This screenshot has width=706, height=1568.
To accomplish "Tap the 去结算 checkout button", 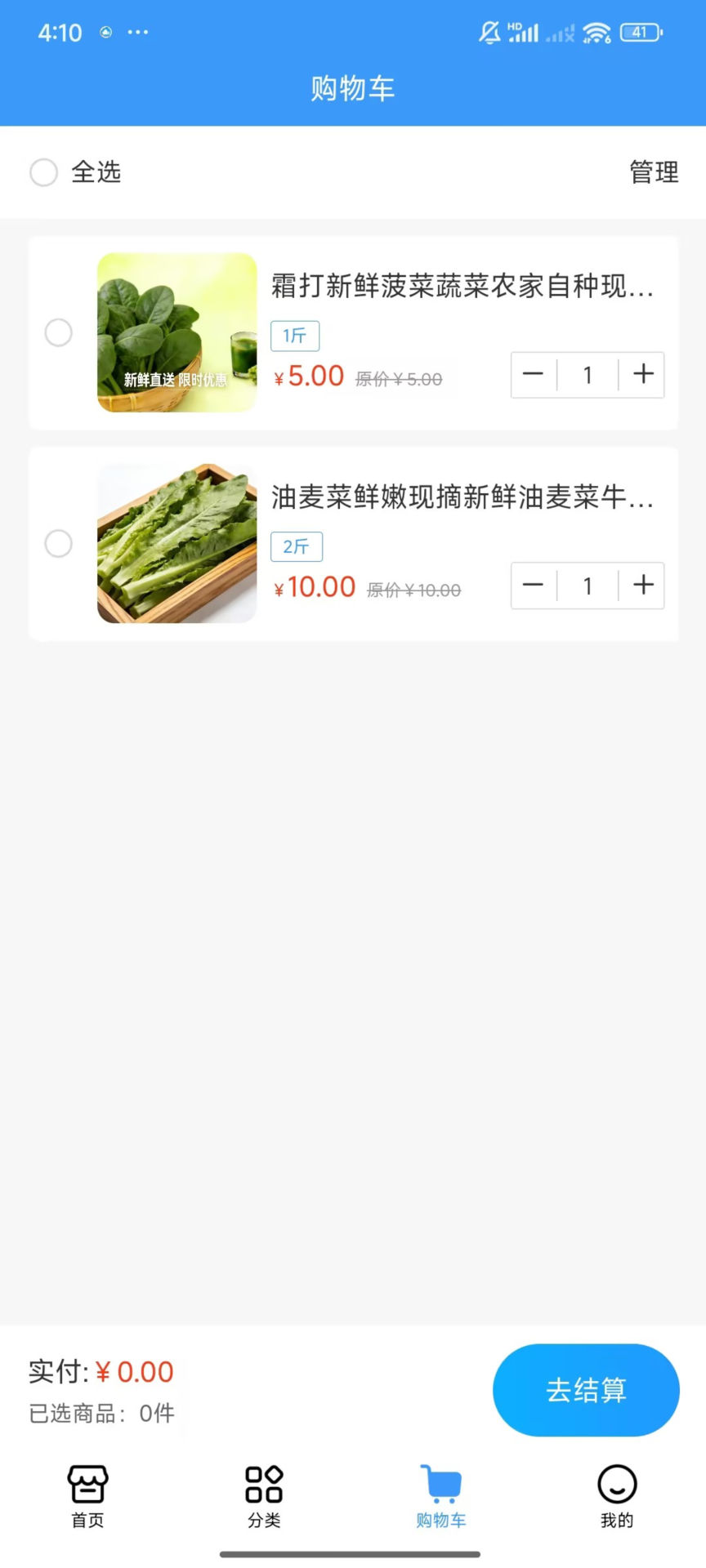I will pos(586,1390).
